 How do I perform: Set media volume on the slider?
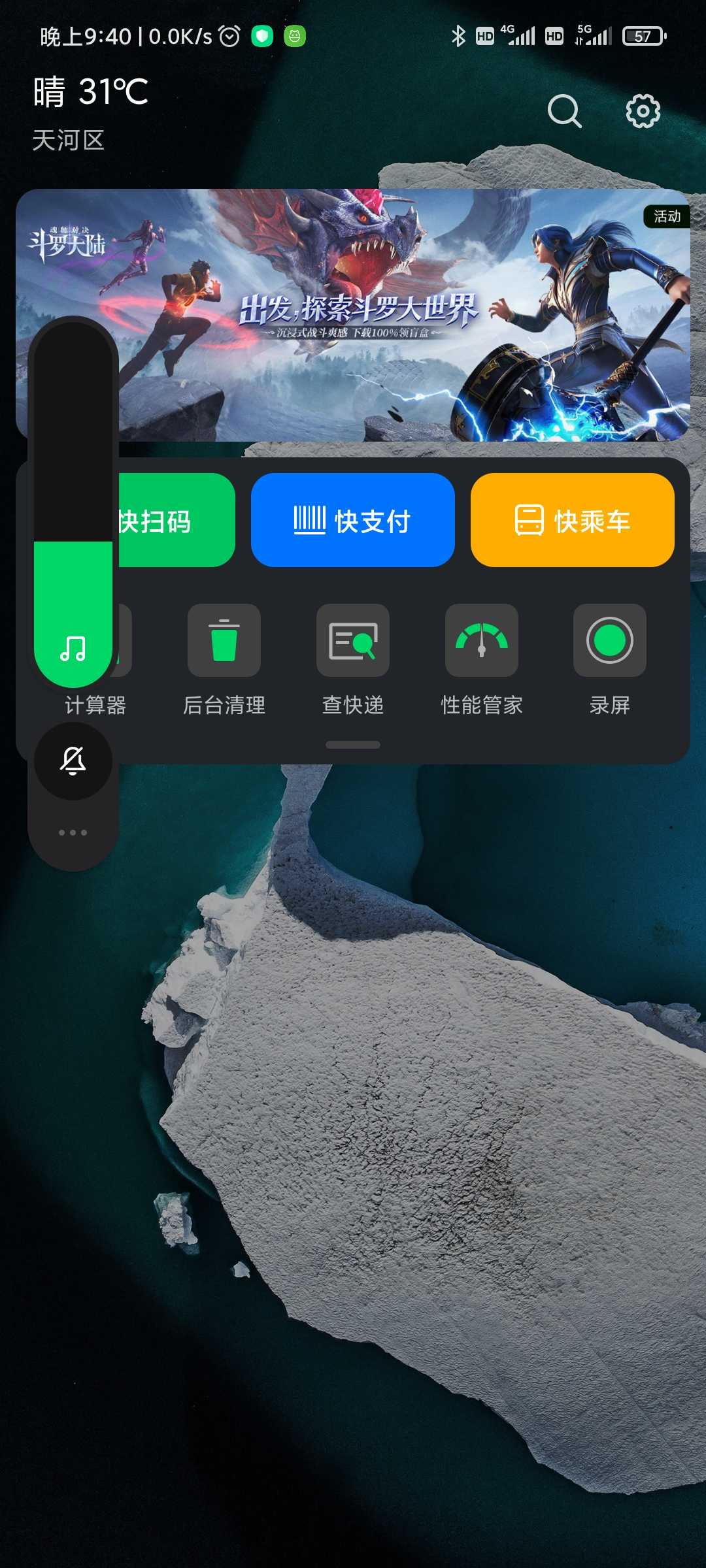(x=73, y=504)
